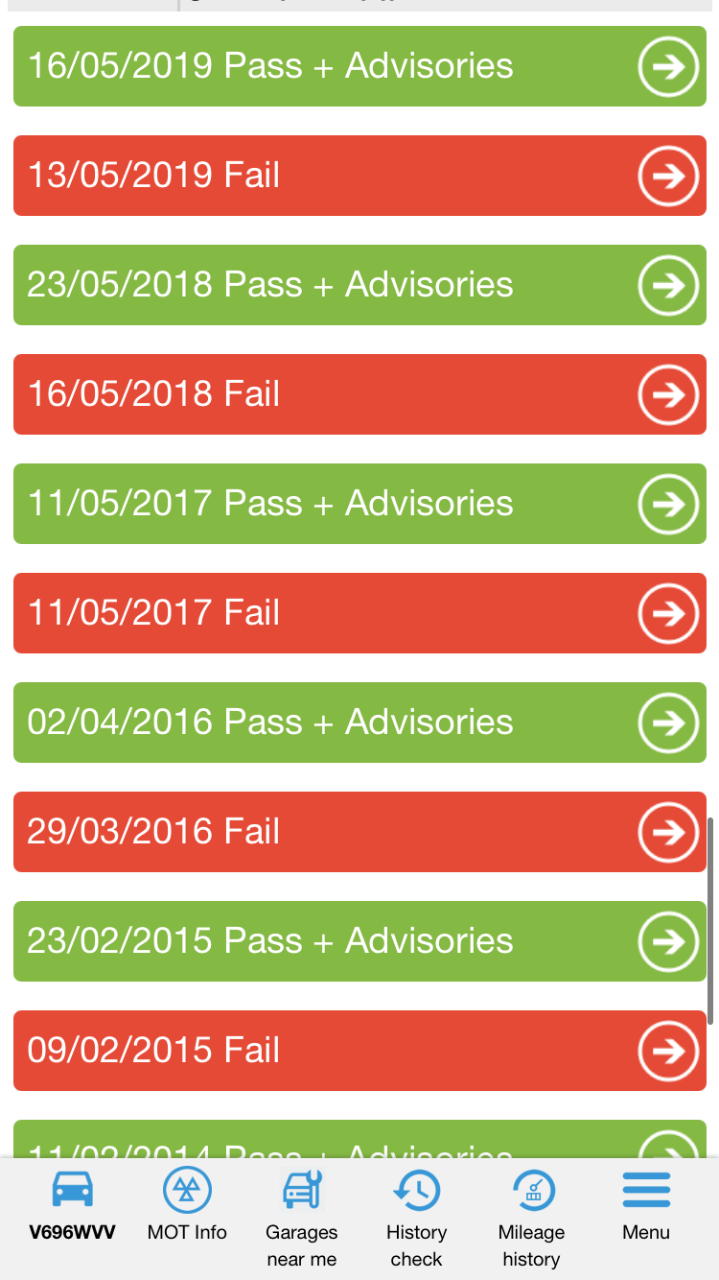Viewport: 719px width, 1280px height.
Task: Select the 29/03/2016 Fail entry
Action: click(x=359, y=832)
